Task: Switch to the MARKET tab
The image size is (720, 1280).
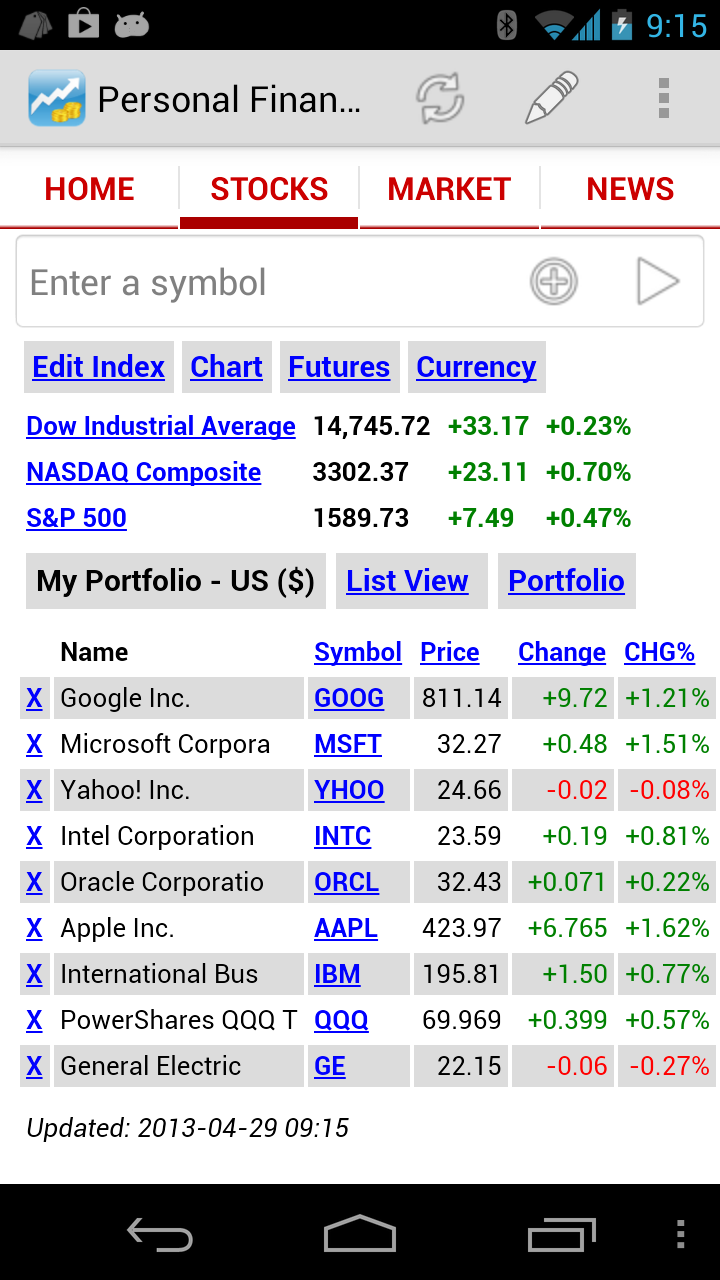Action: click(449, 188)
